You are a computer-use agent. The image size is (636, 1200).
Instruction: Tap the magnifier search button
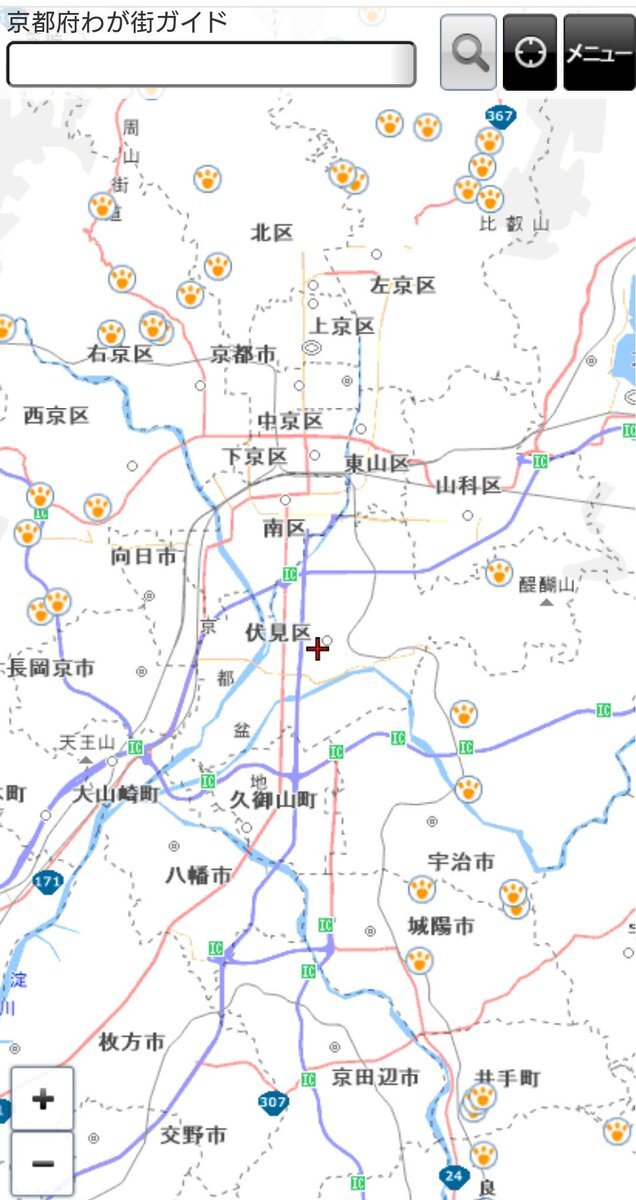pos(468,53)
